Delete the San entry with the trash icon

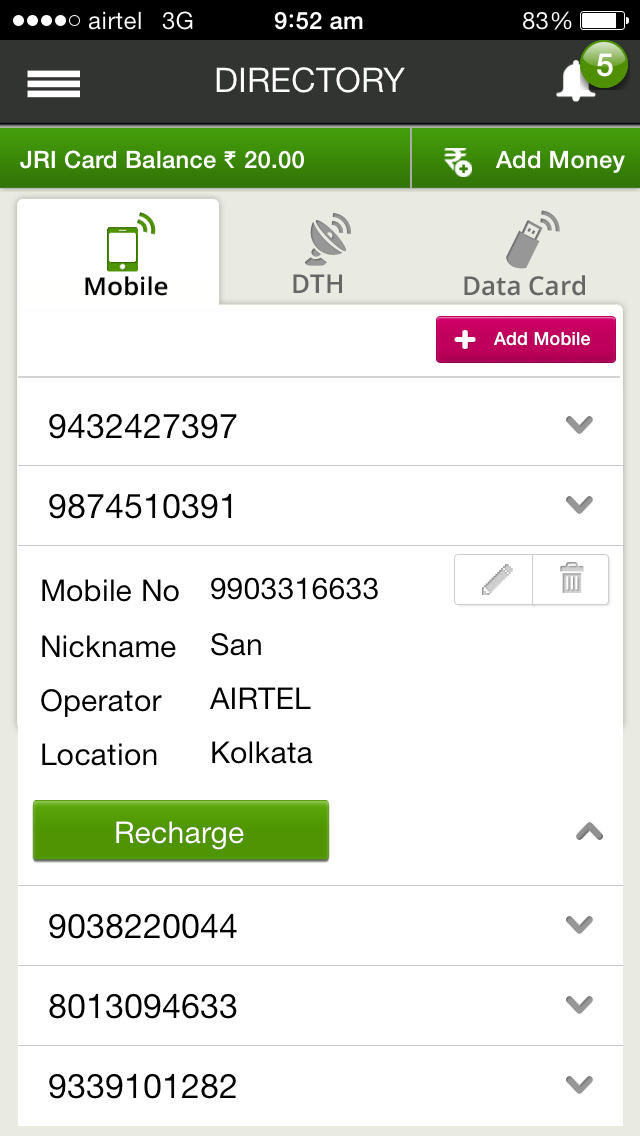pos(571,580)
